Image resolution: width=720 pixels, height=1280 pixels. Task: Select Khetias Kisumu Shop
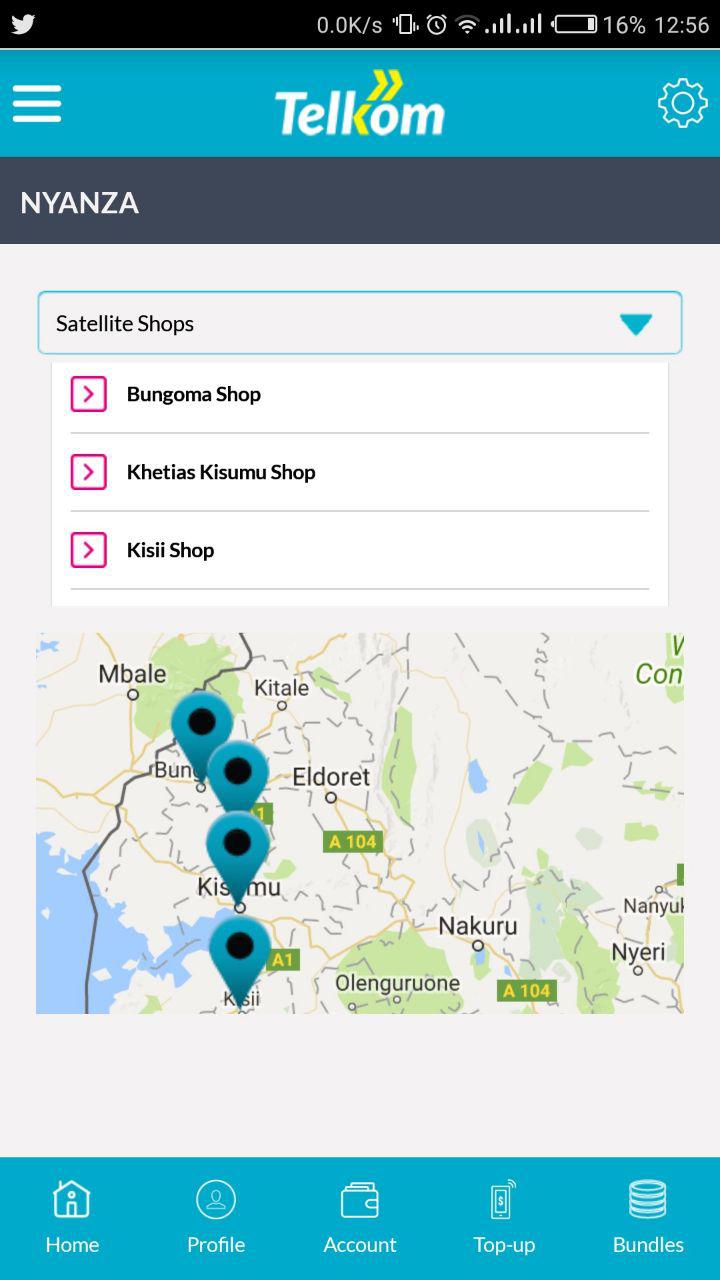coord(360,472)
